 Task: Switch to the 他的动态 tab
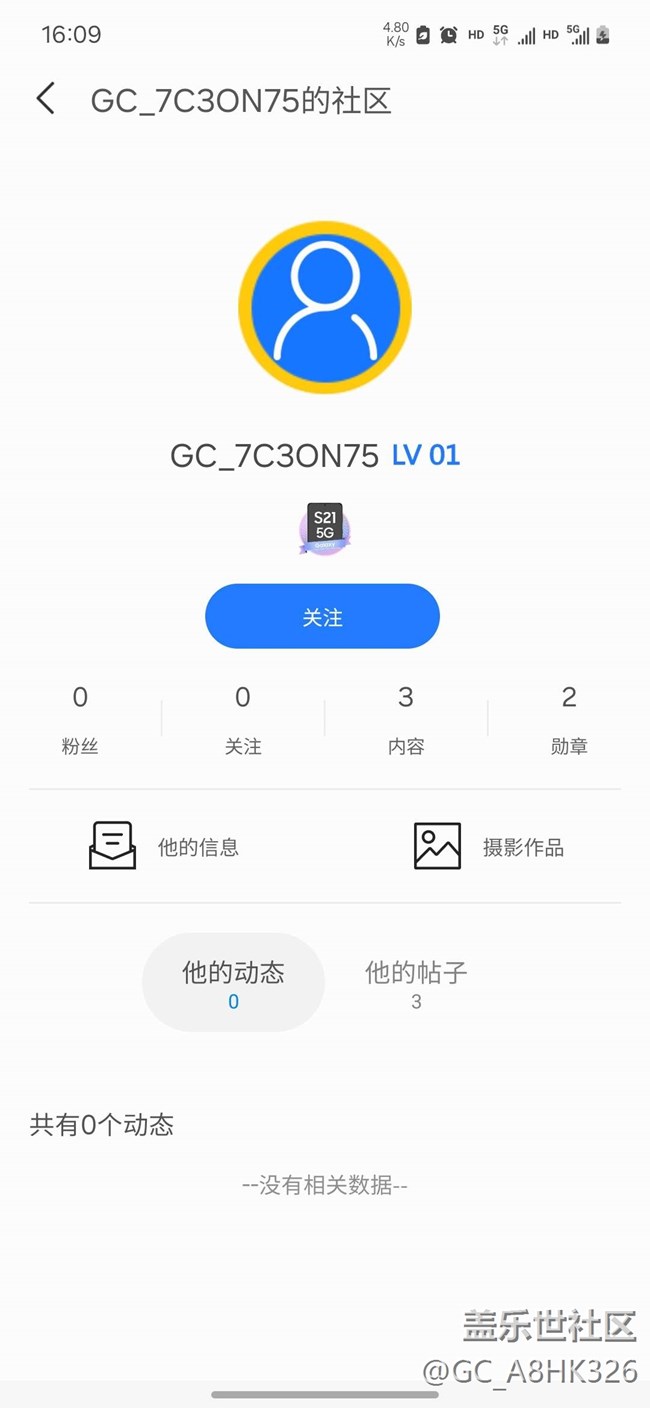tap(233, 983)
